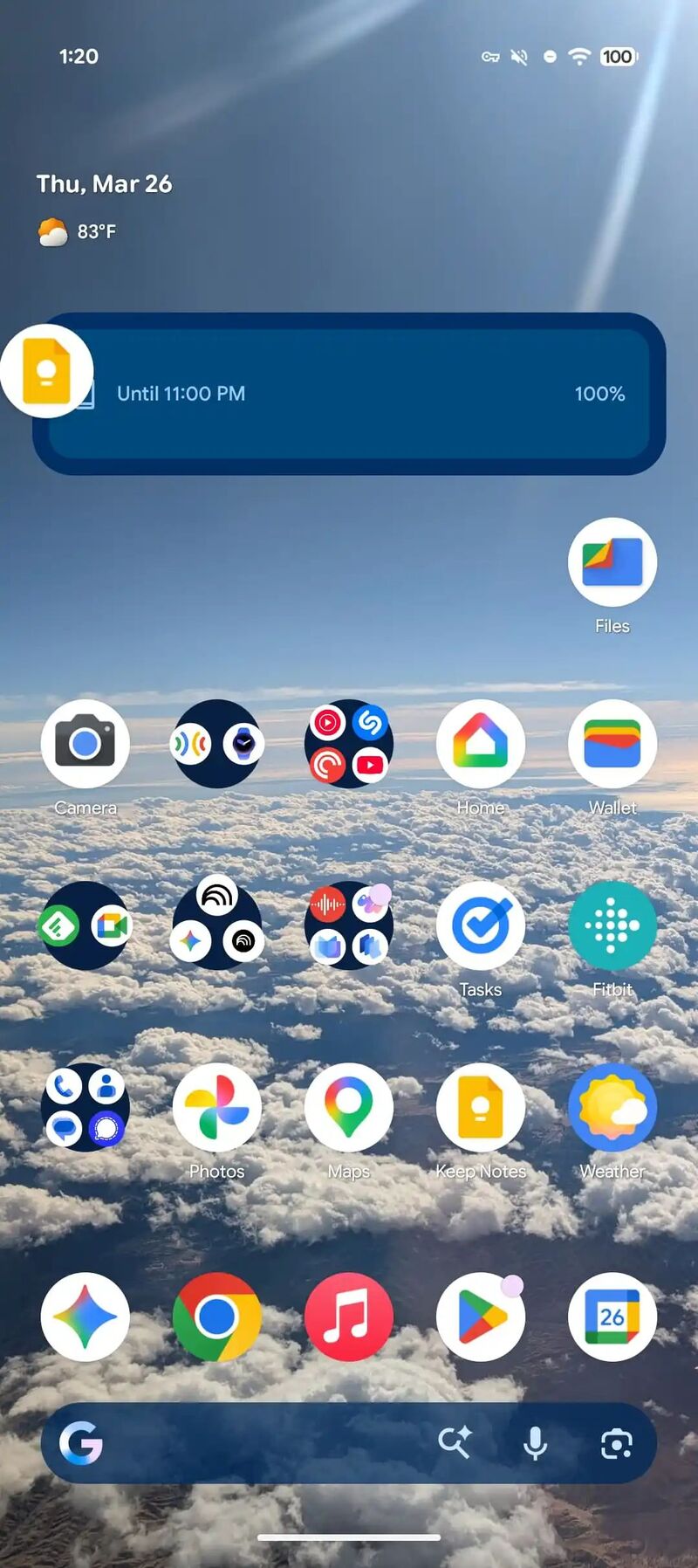Open Google Home app
Viewport: 698px width, 1568px height.
click(x=480, y=744)
